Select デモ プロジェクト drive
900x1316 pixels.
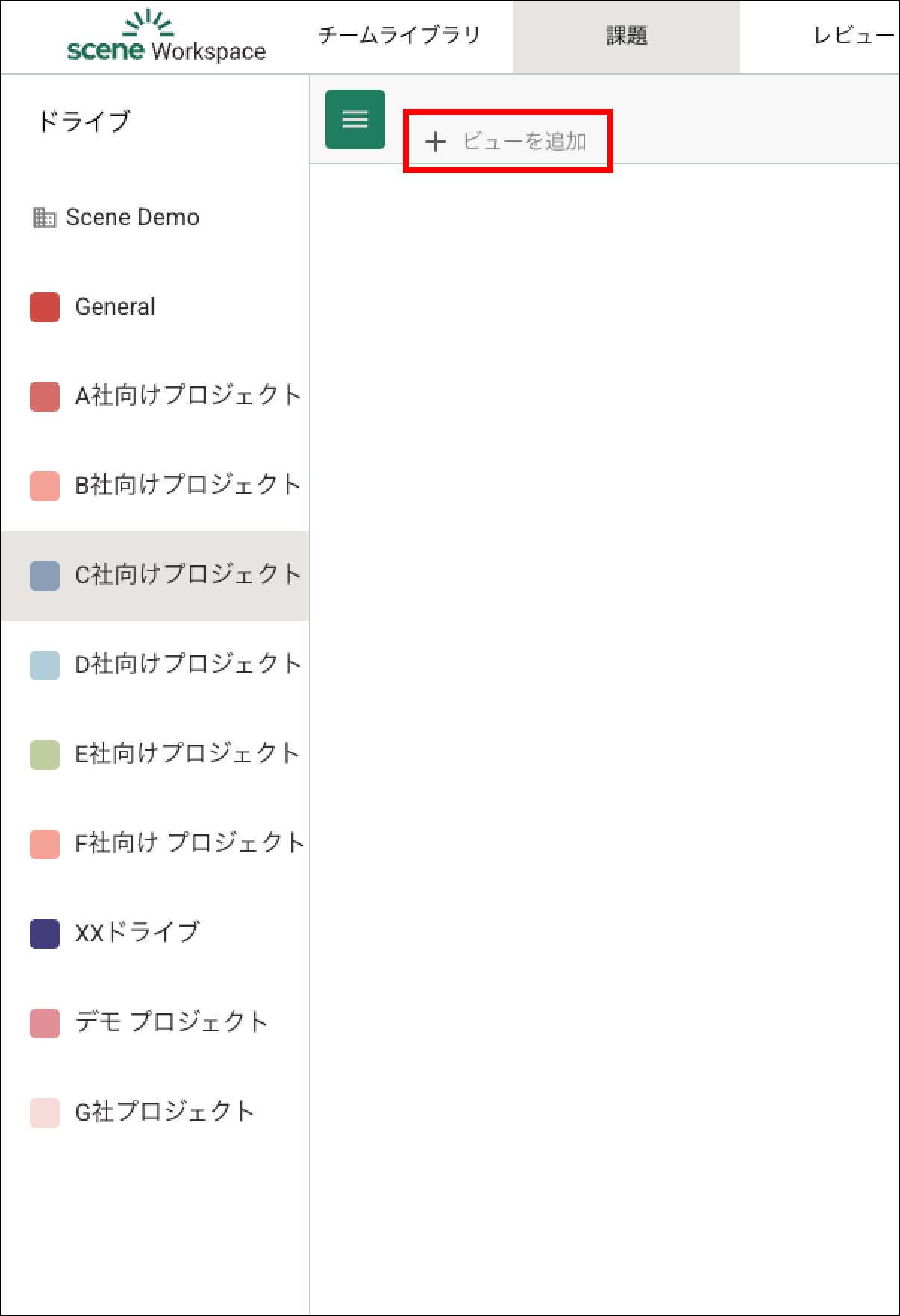[171, 1022]
